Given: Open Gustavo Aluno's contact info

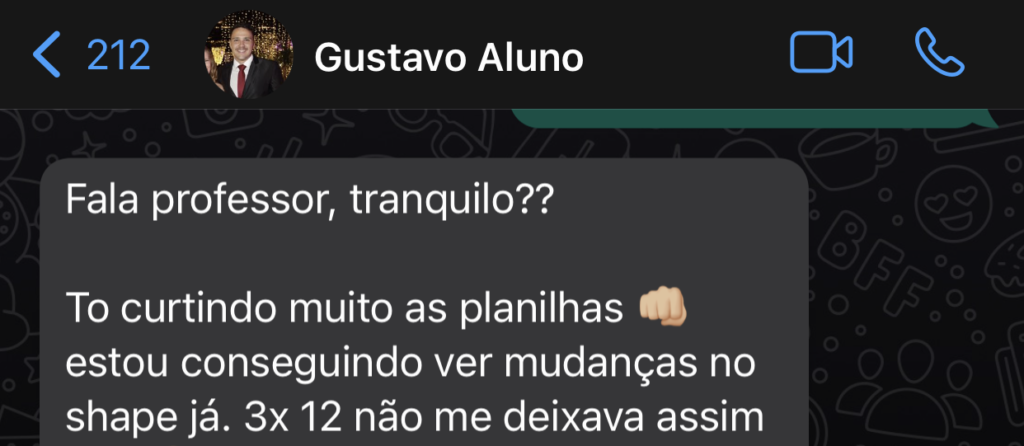Looking at the screenshot, I should 448,58.
